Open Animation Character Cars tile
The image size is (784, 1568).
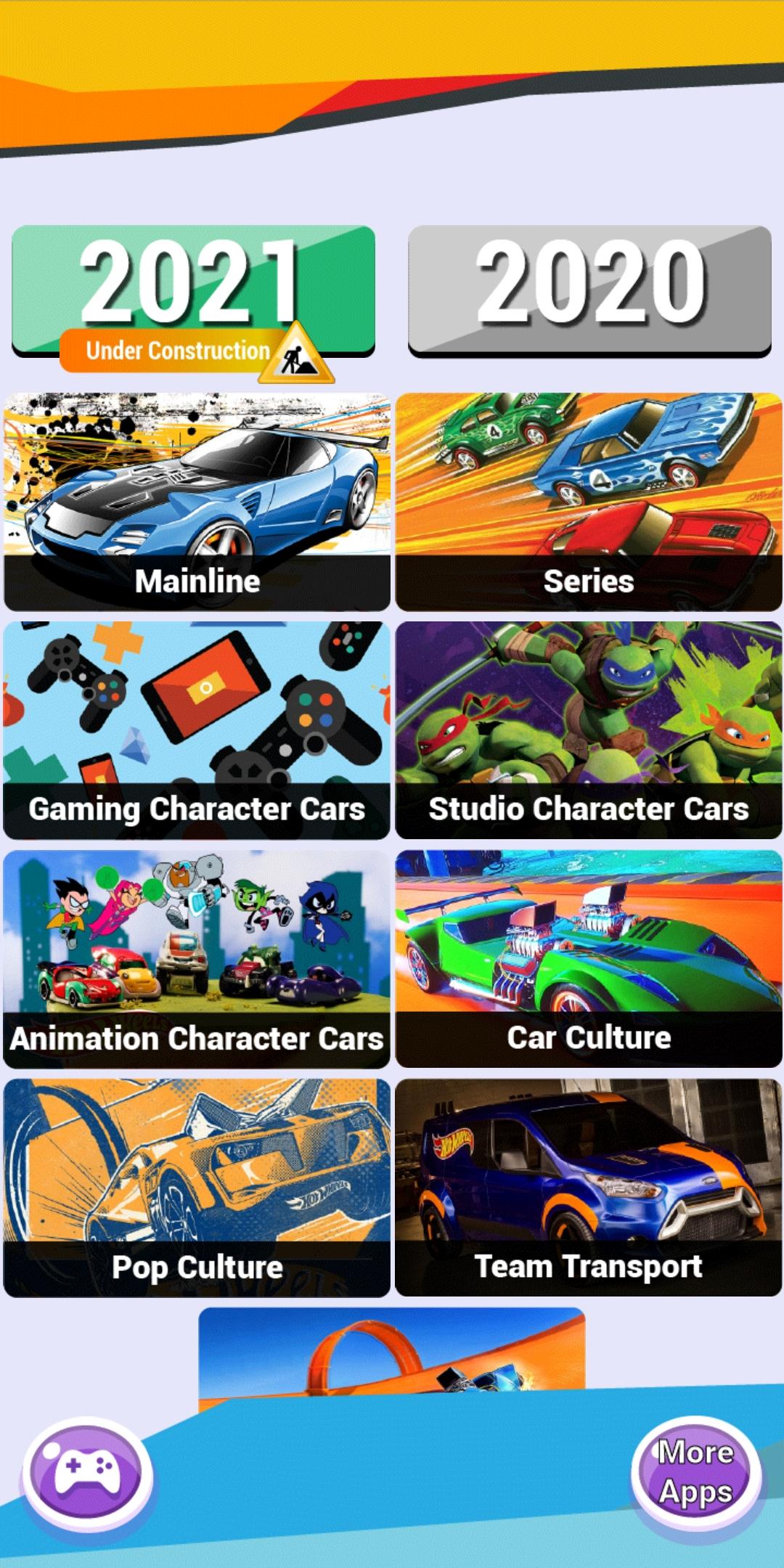(197, 959)
